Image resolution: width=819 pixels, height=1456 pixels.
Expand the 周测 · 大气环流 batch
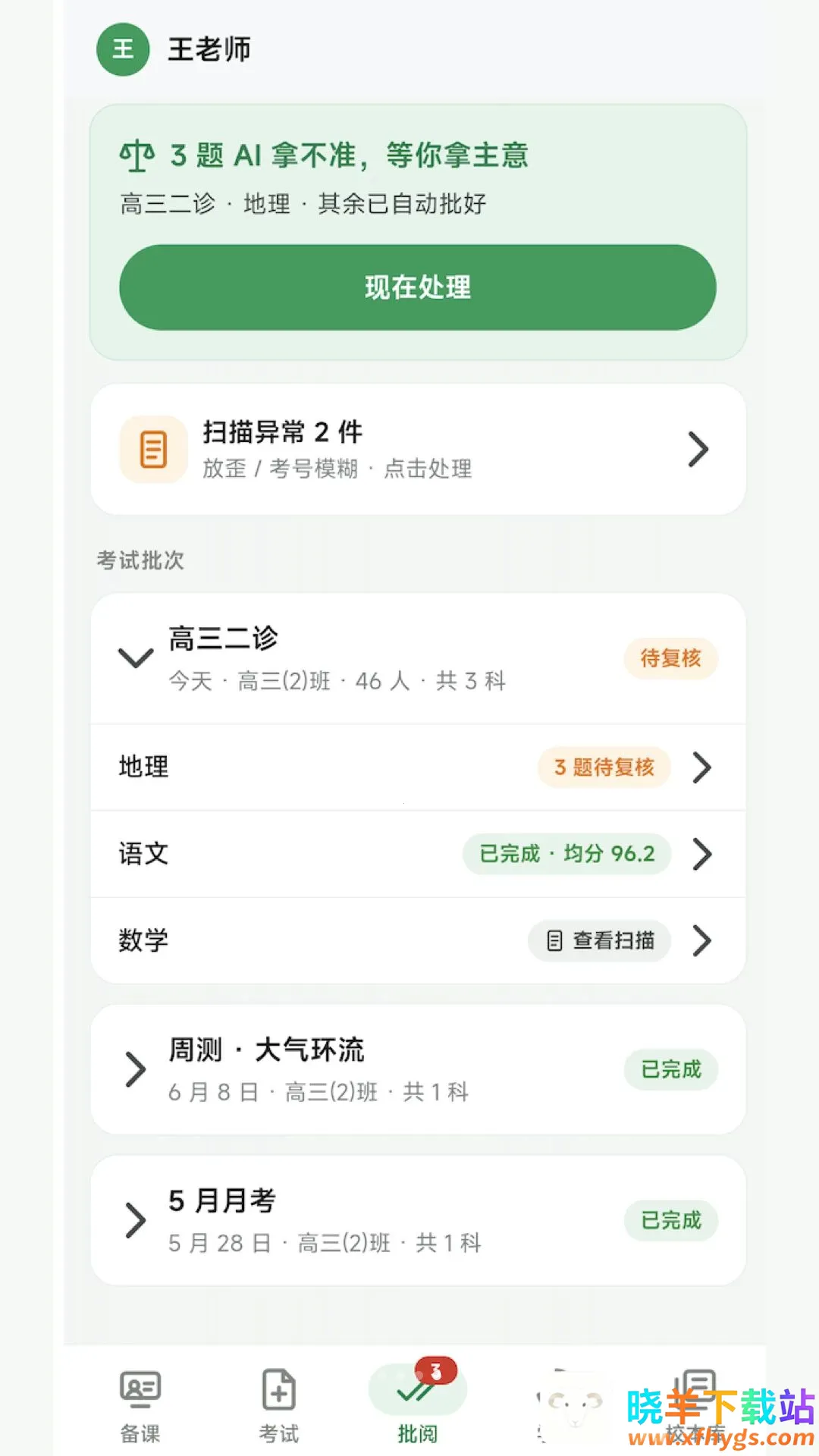pyautogui.click(x=419, y=1069)
